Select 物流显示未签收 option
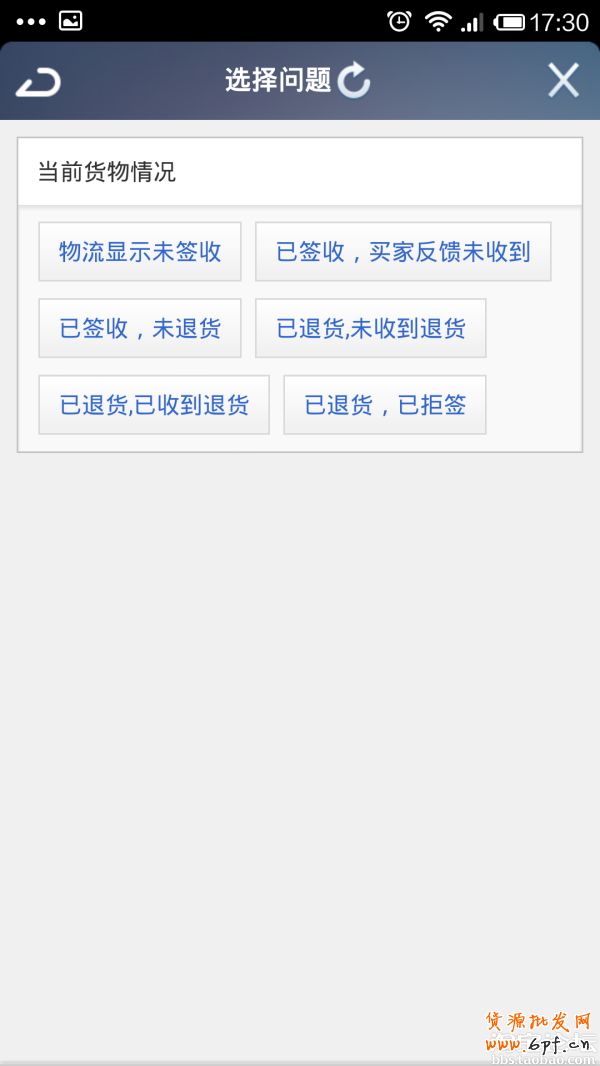Screen dimensions: 600x1066 click(x=140, y=252)
